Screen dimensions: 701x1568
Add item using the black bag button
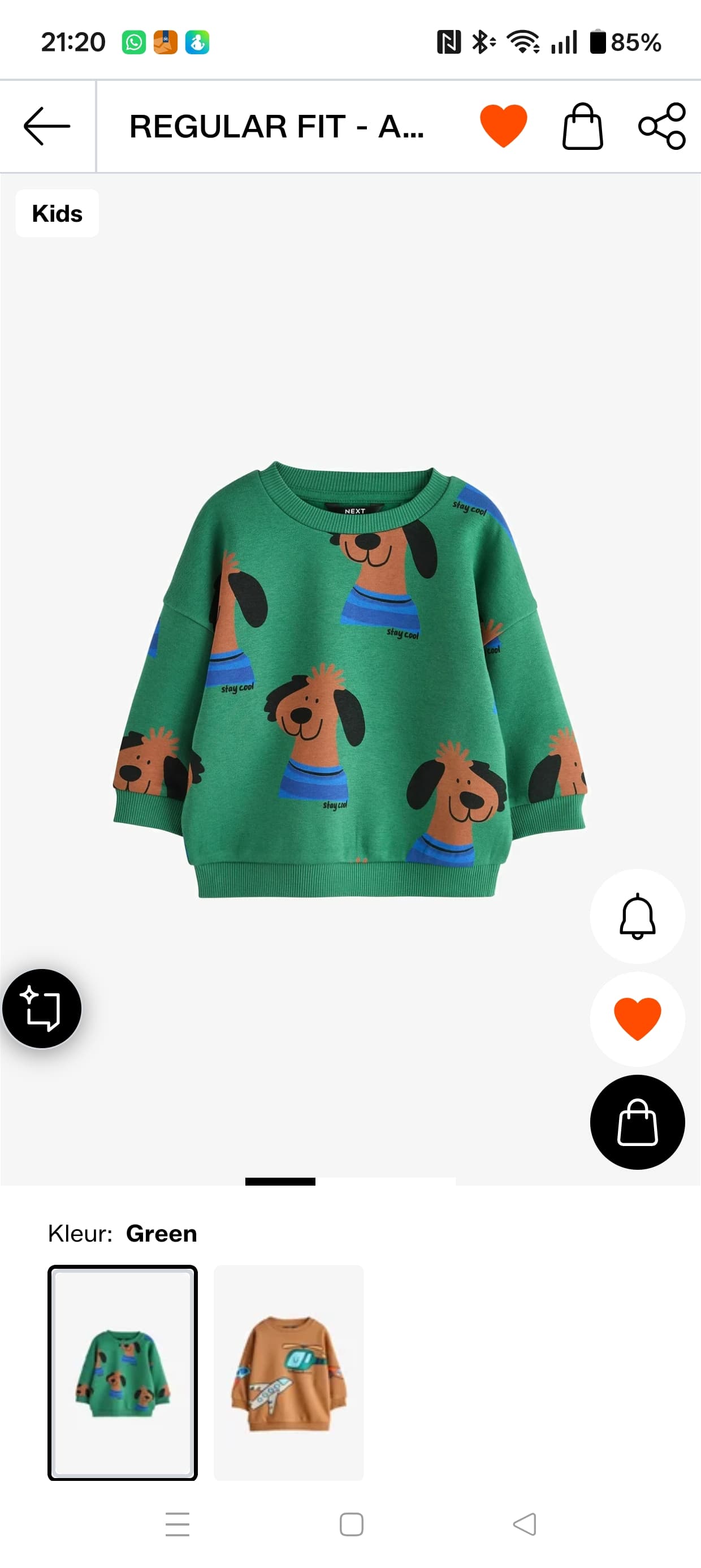(x=637, y=1122)
